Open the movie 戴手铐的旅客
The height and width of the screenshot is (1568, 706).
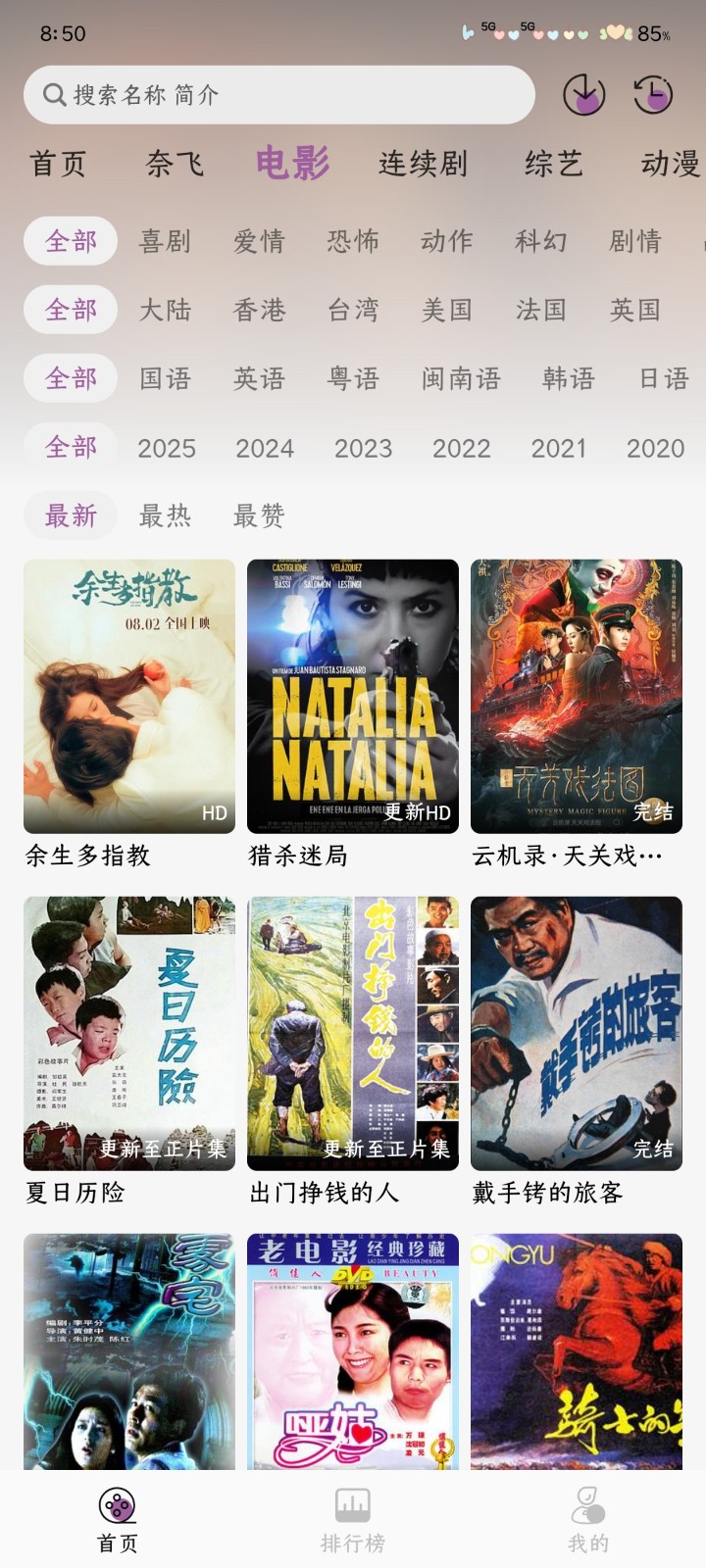coord(577,1034)
